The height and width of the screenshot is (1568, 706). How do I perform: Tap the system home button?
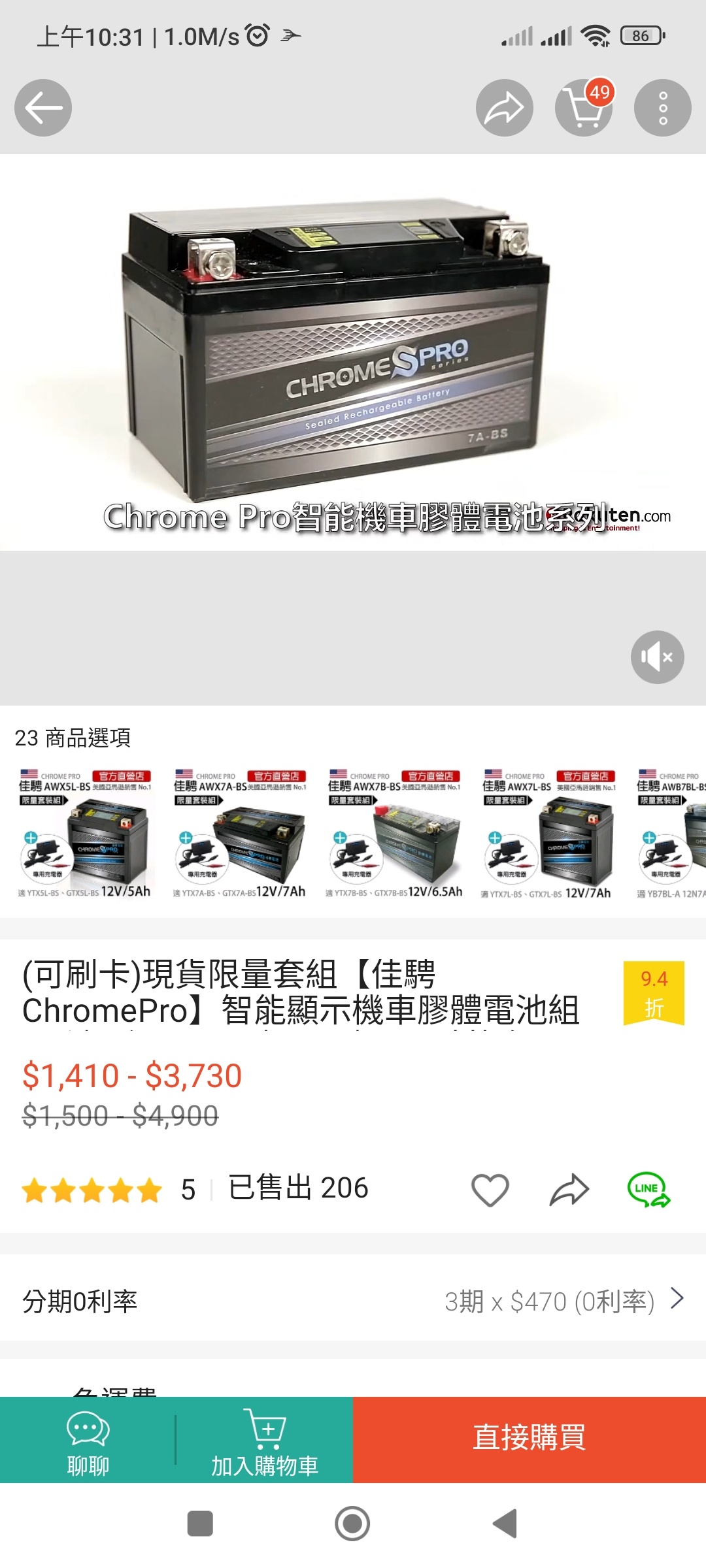352,1524
